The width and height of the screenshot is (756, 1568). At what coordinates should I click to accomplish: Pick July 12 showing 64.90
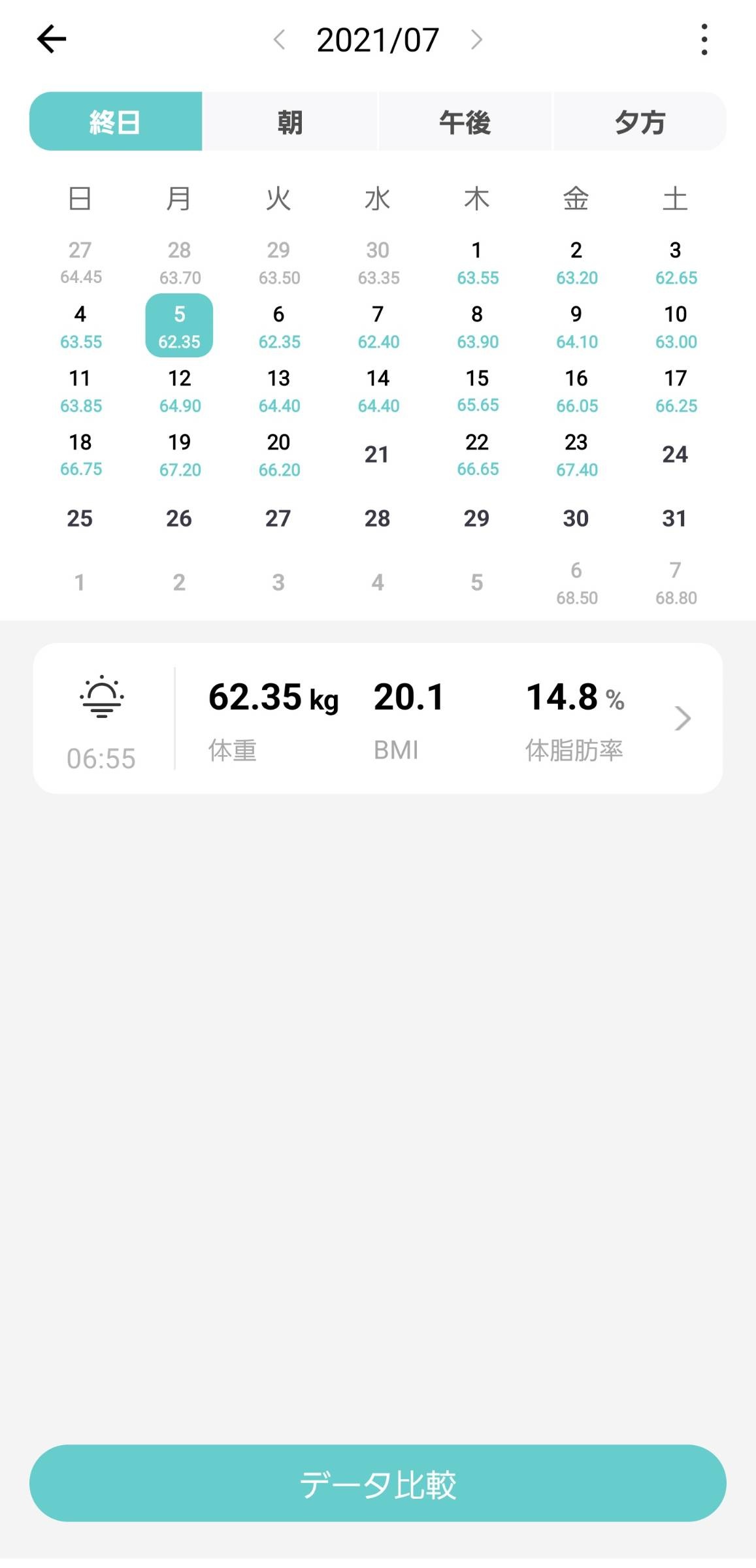tap(180, 391)
